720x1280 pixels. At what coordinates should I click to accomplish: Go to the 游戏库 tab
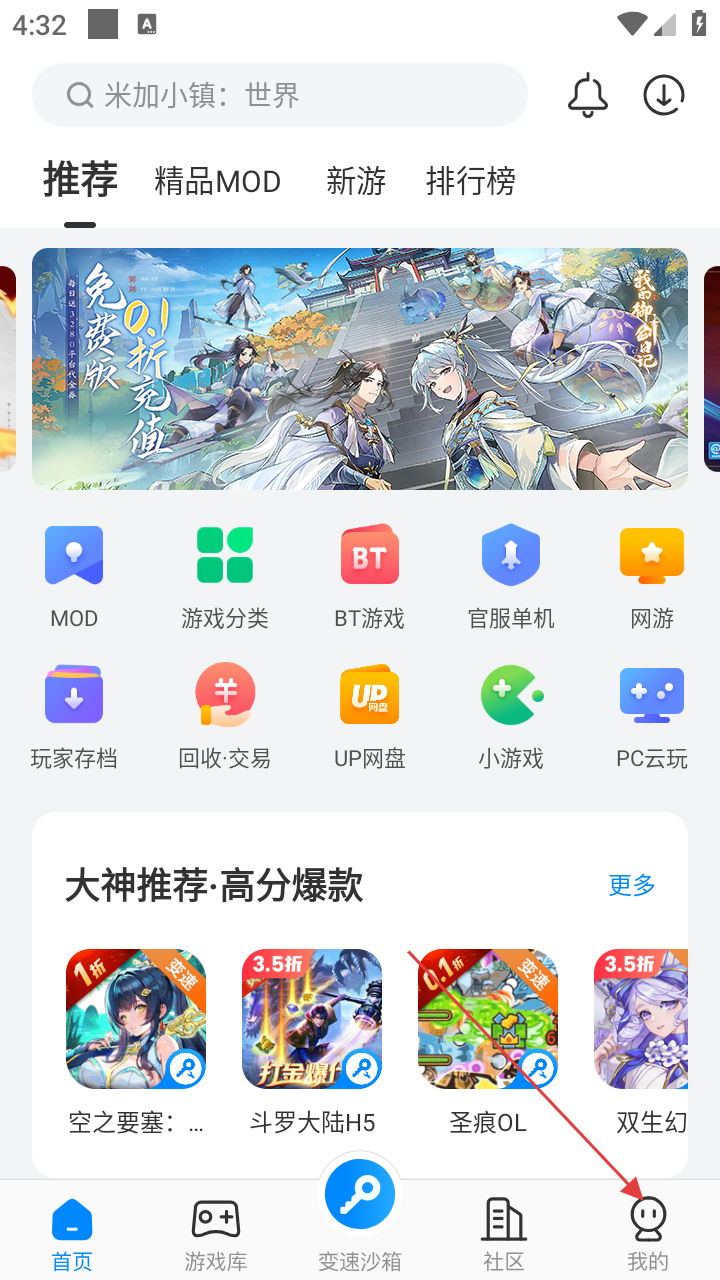216,1234
